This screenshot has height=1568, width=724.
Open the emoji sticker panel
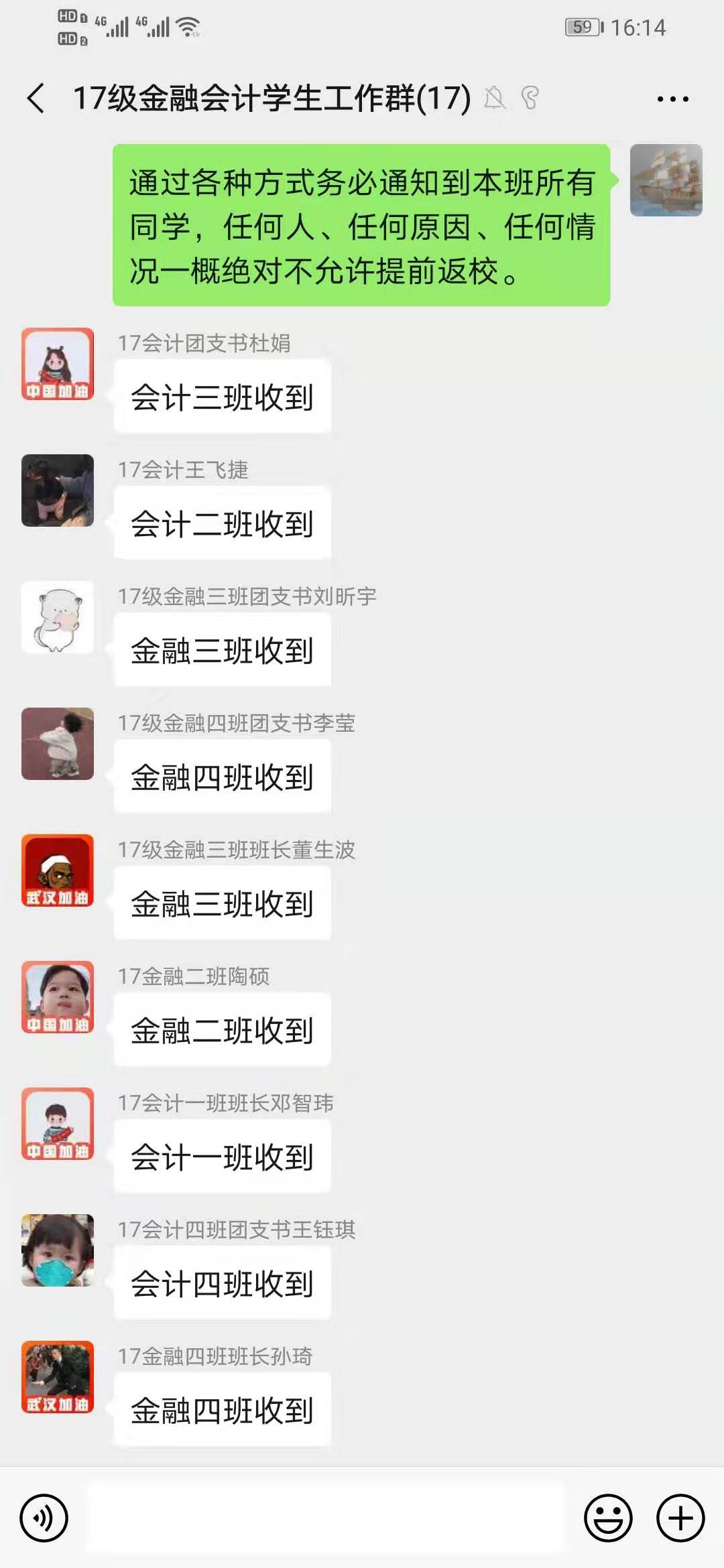[x=608, y=1518]
